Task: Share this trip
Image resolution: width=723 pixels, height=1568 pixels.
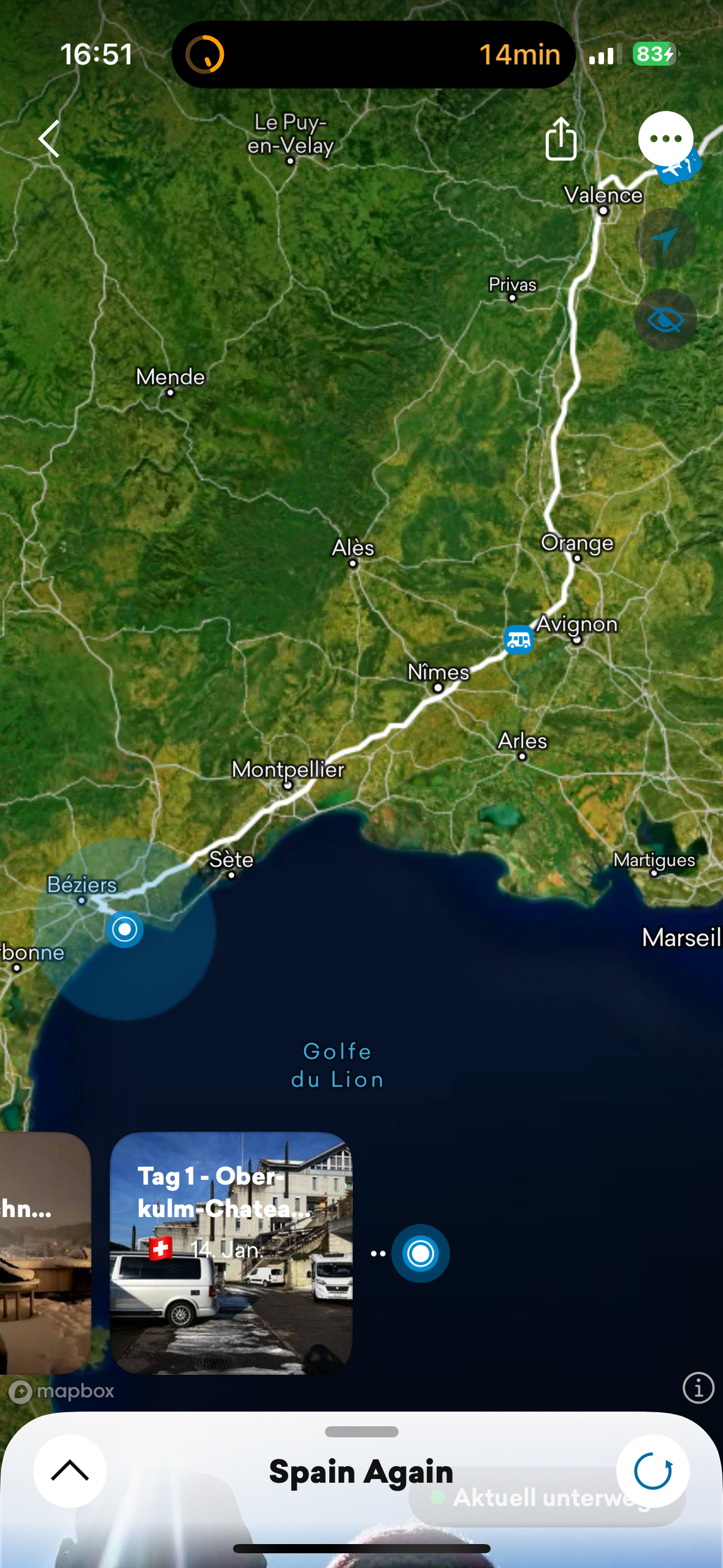Action: click(560, 139)
